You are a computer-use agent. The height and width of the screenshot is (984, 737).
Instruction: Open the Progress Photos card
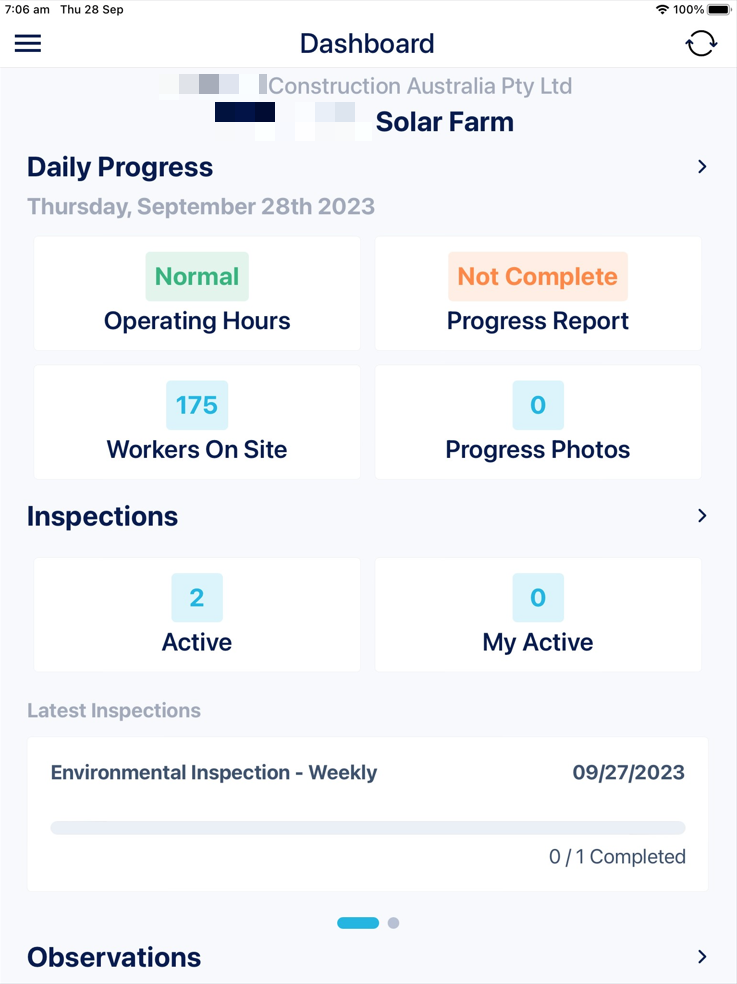pos(538,423)
